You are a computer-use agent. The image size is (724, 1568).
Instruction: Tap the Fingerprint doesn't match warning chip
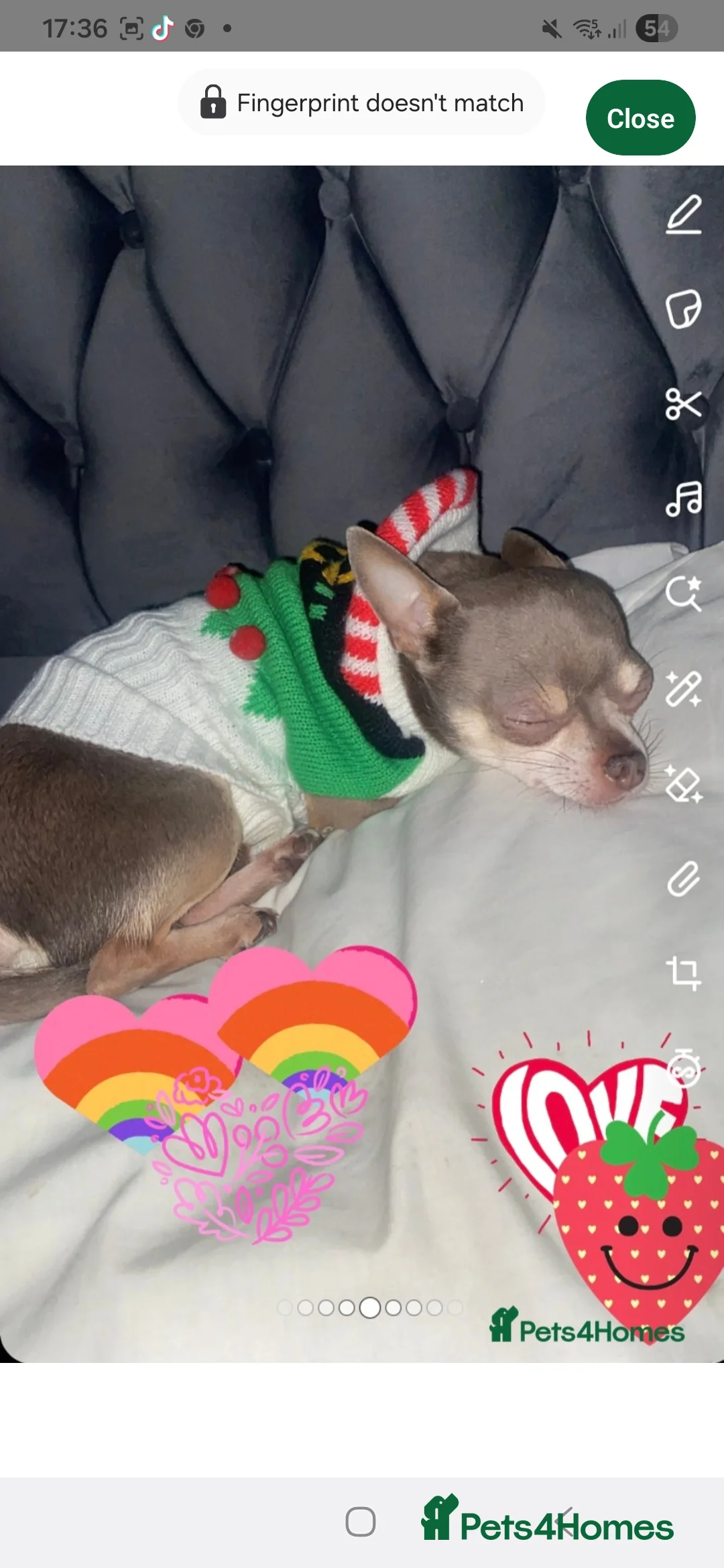(361, 103)
